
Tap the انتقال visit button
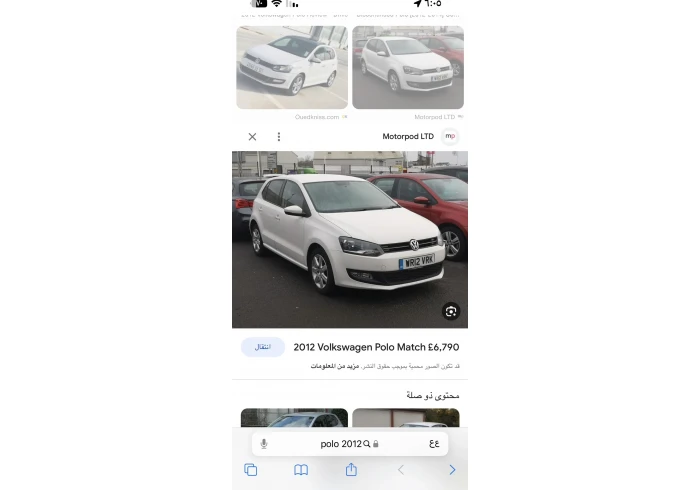click(263, 347)
